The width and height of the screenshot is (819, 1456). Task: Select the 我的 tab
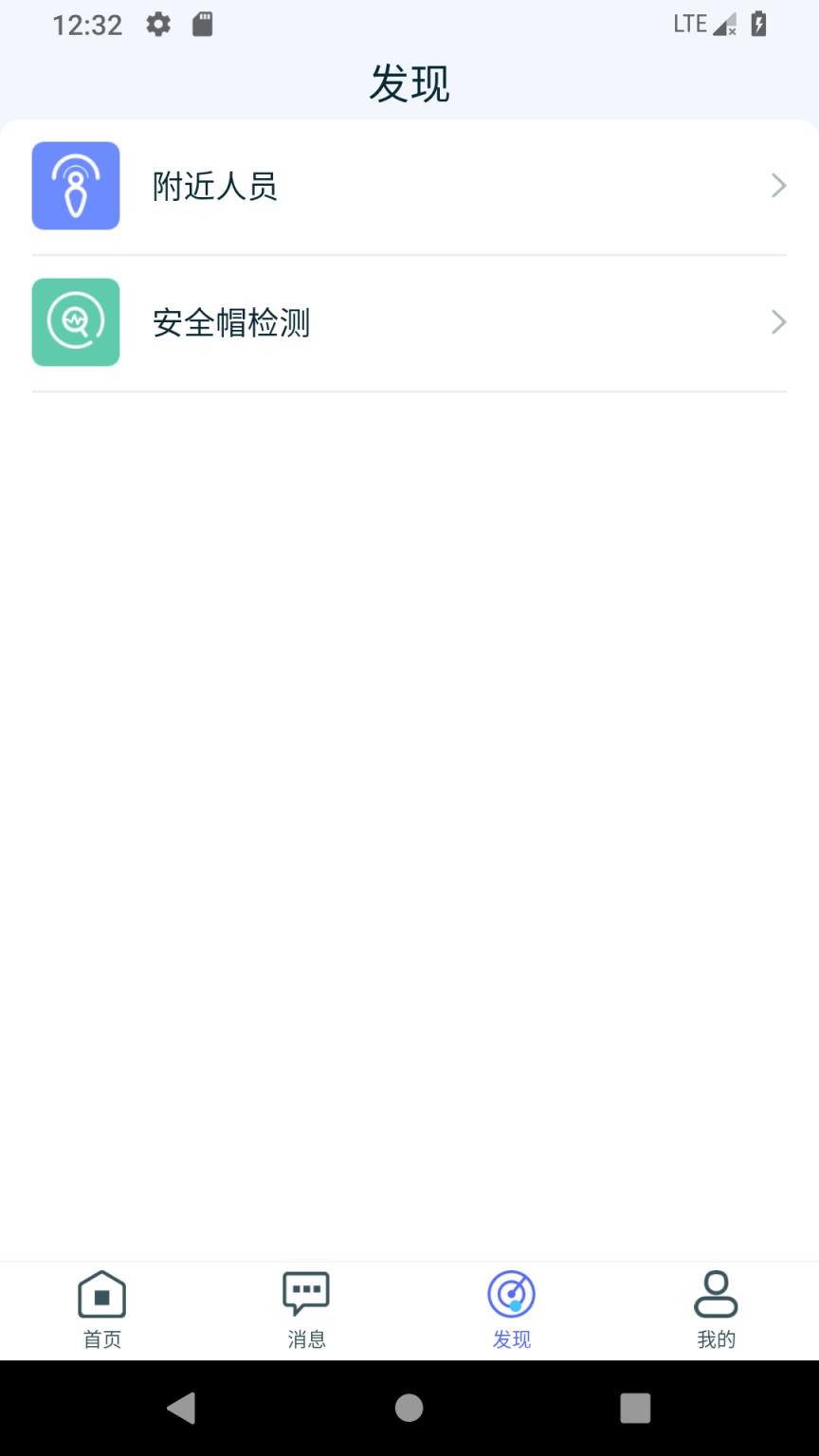(x=716, y=1311)
